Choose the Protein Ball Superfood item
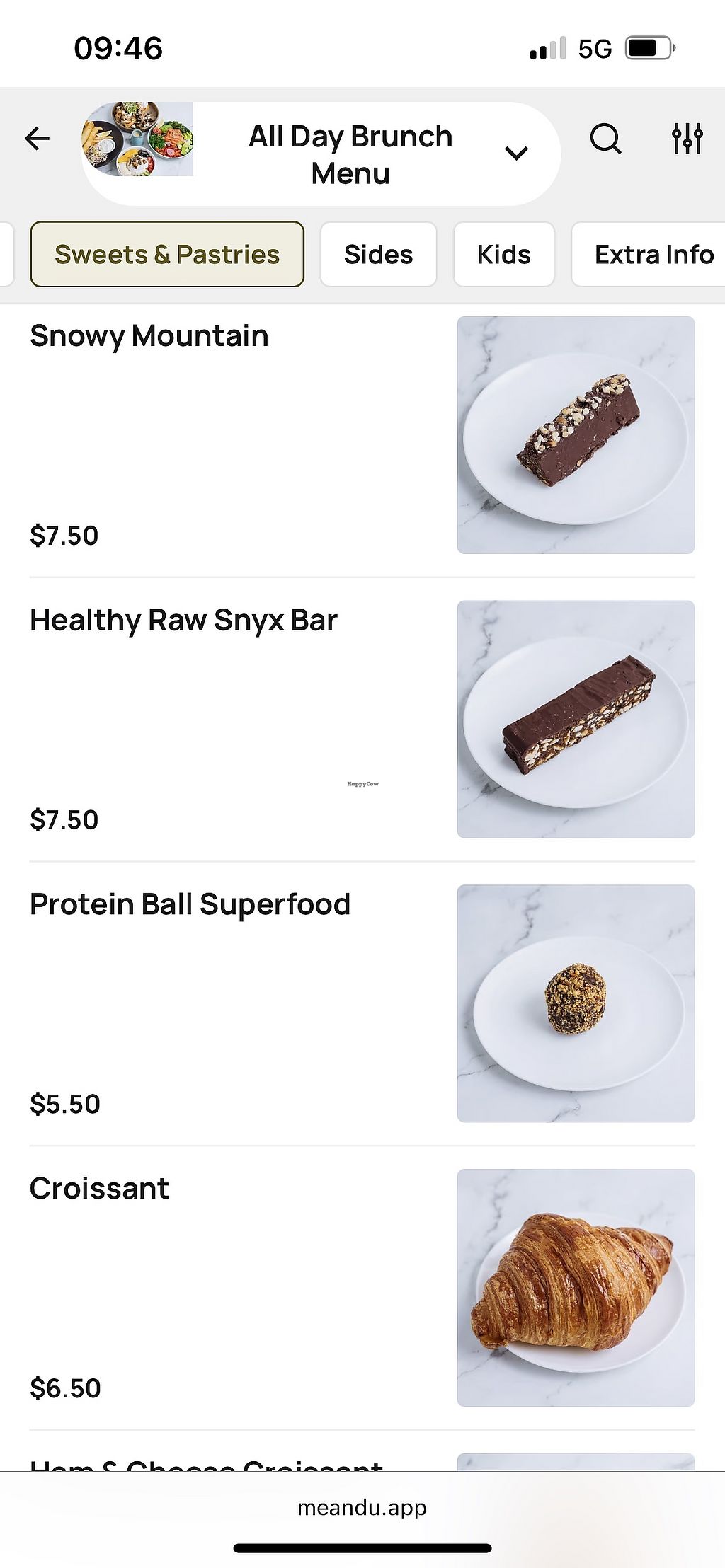 pyautogui.click(x=190, y=904)
